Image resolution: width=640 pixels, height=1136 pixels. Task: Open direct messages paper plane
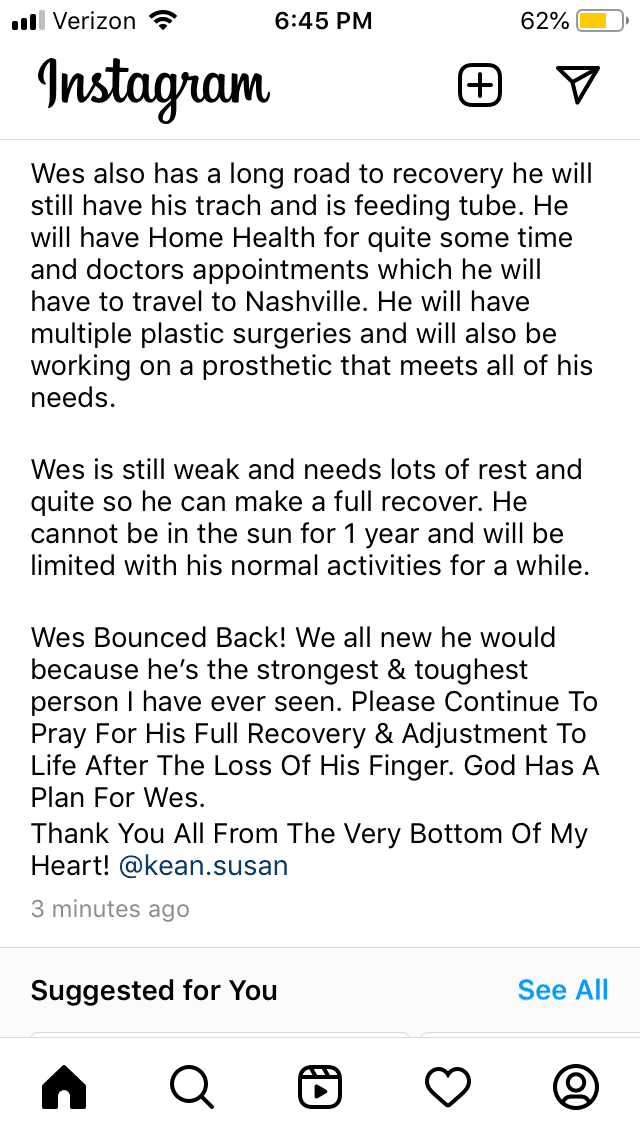click(x=577, y=85)
